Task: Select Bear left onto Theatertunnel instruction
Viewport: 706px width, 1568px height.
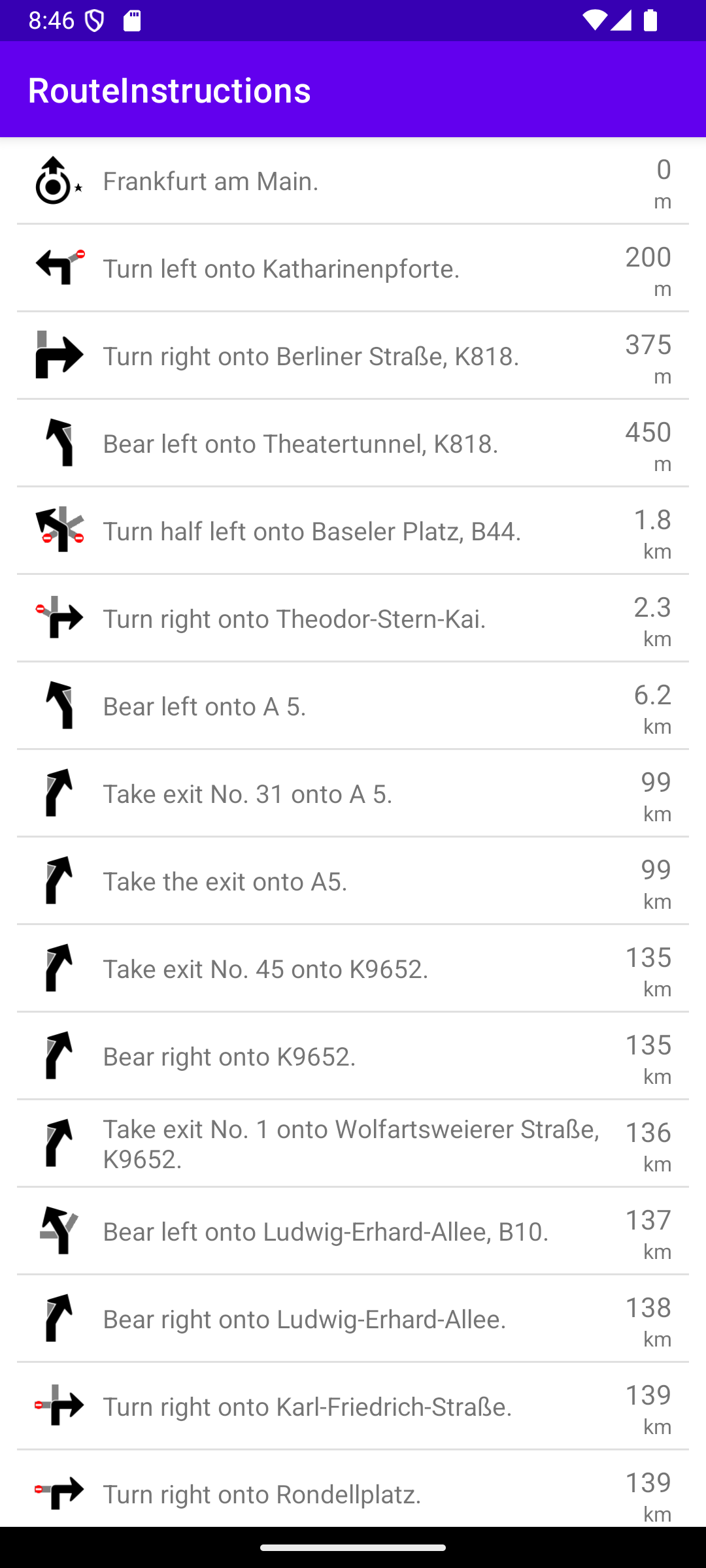Action: pyautogui.click(x=353, y=444)
